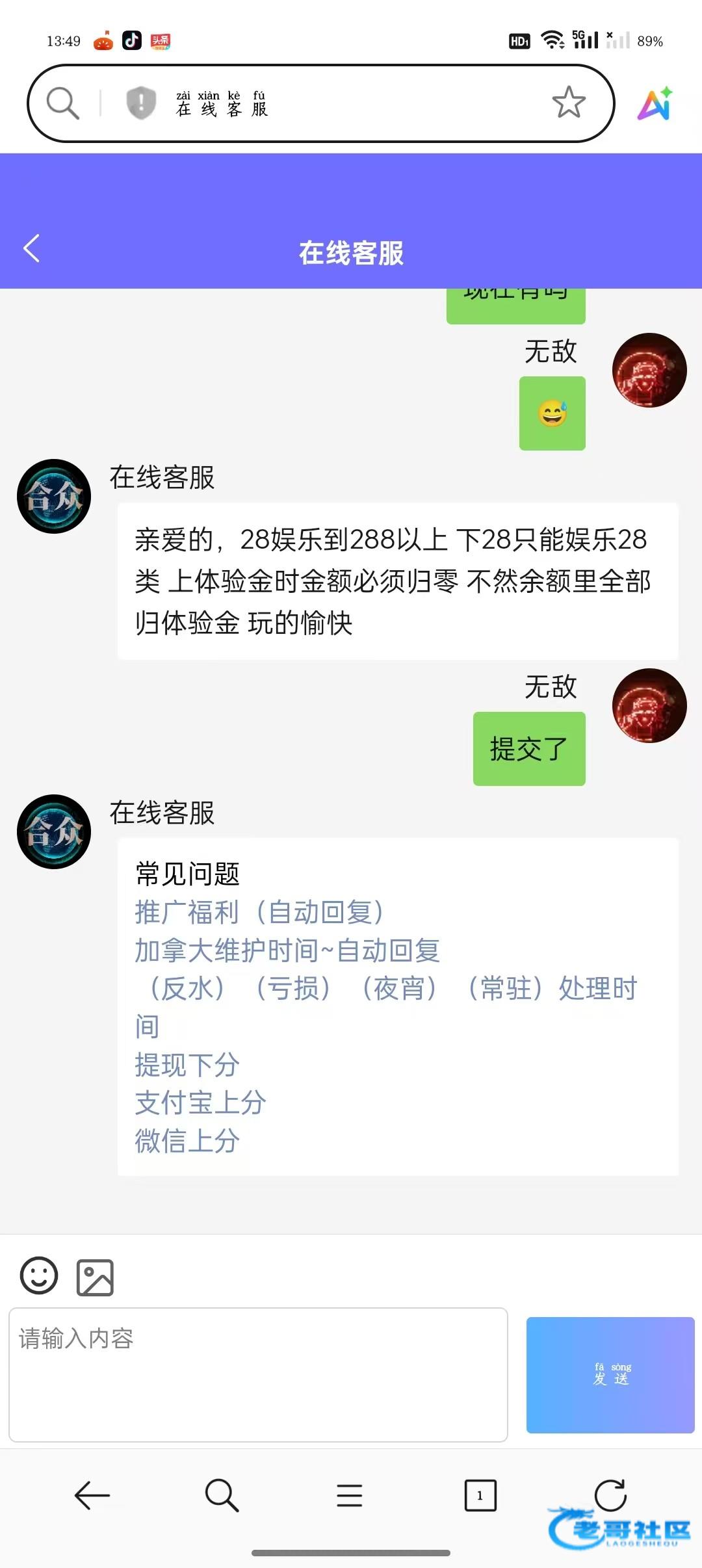Image resolution: width=702 pixels, height=1568 pixels.
Task: Open browser search from bottom toolbar
Action: coord(222,1495)
